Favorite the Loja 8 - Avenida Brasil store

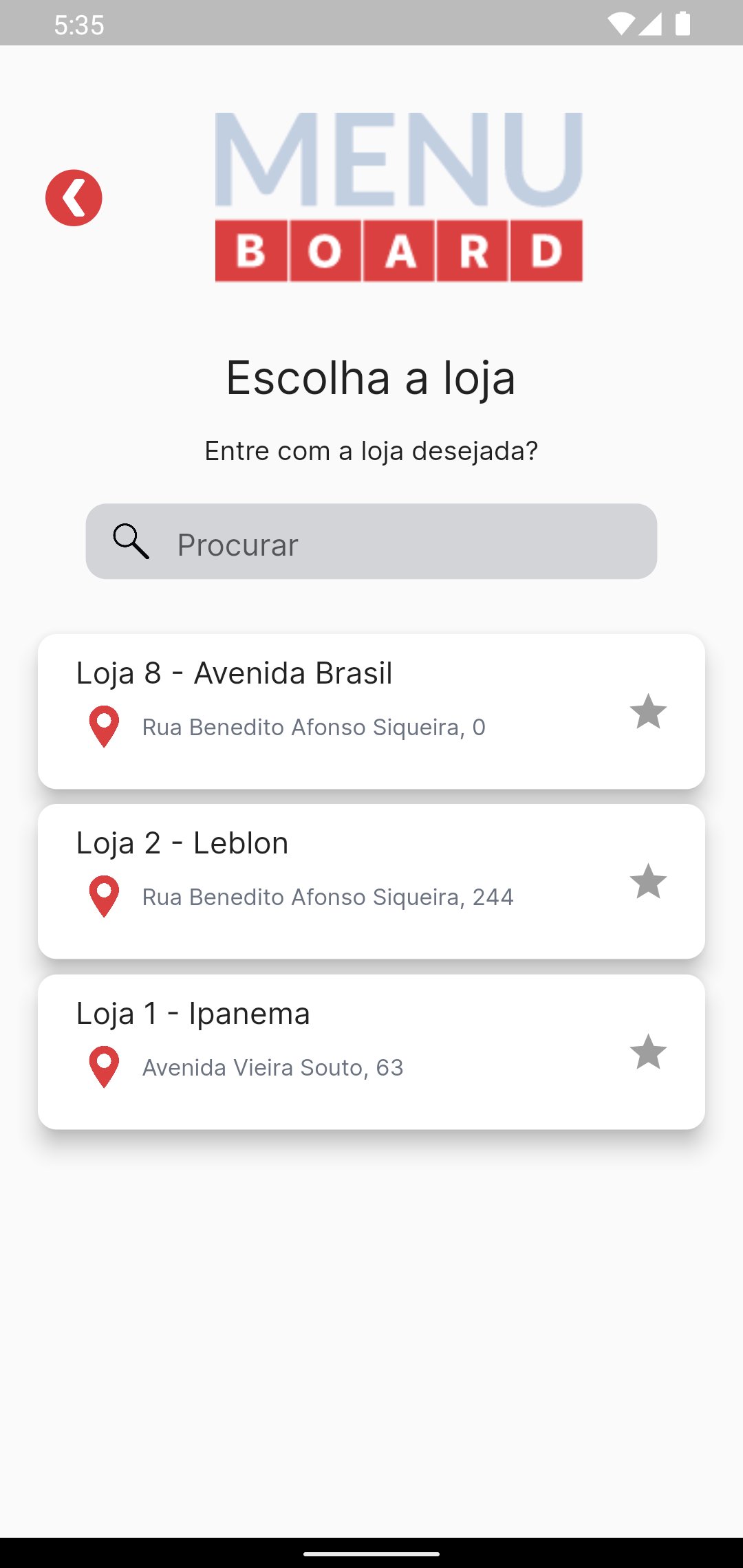(x=648, y=712)
